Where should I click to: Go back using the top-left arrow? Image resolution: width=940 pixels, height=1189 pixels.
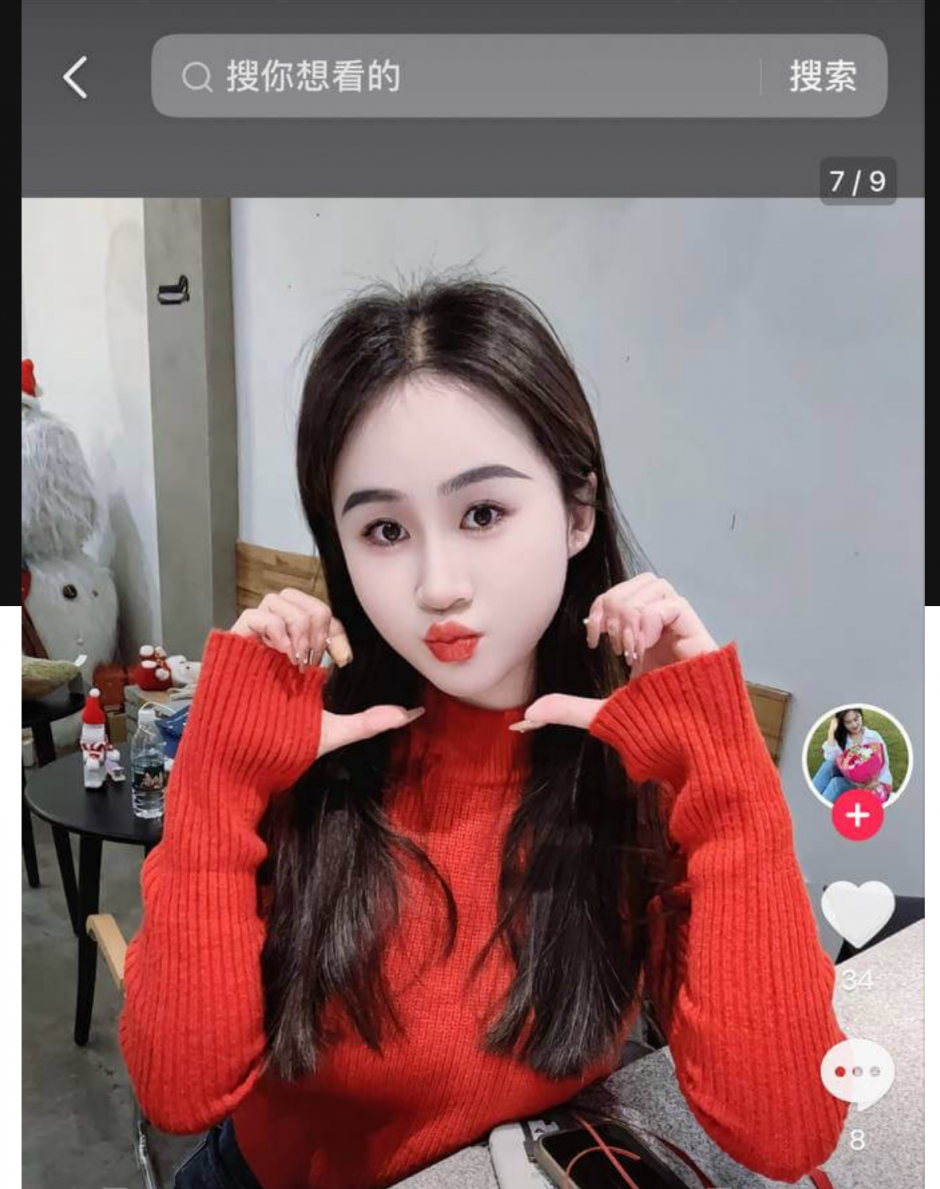[76, 77]
